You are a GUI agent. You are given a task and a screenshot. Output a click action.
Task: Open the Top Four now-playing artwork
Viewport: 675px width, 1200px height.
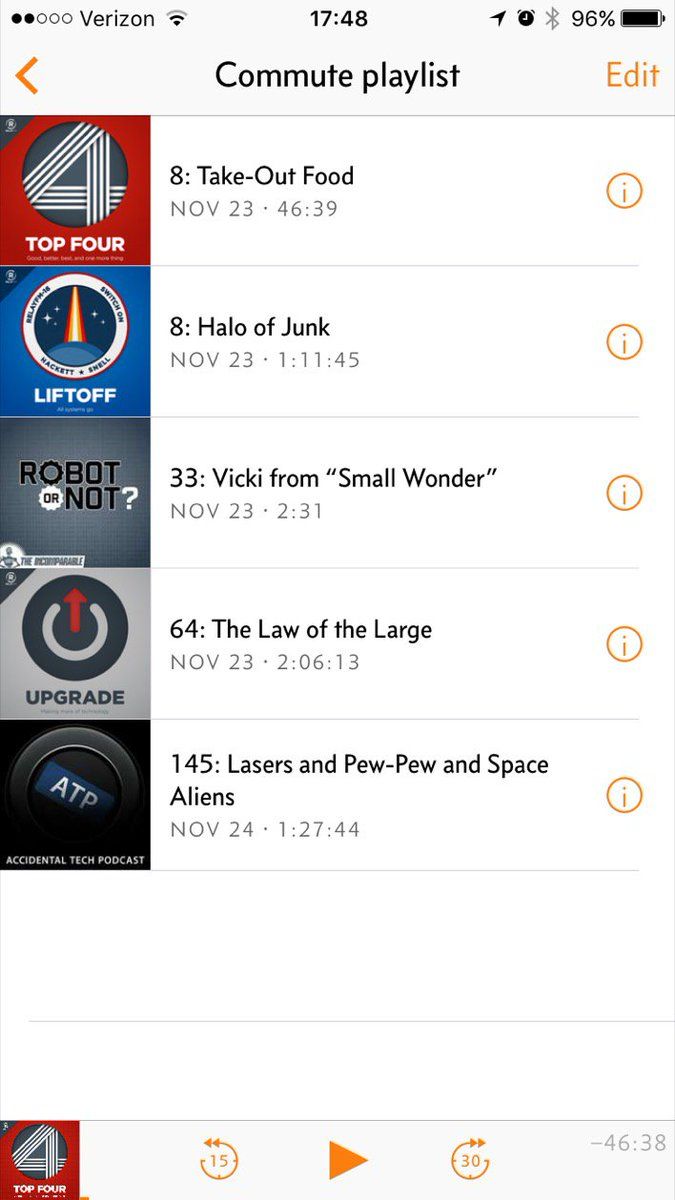pos(40,1160)
